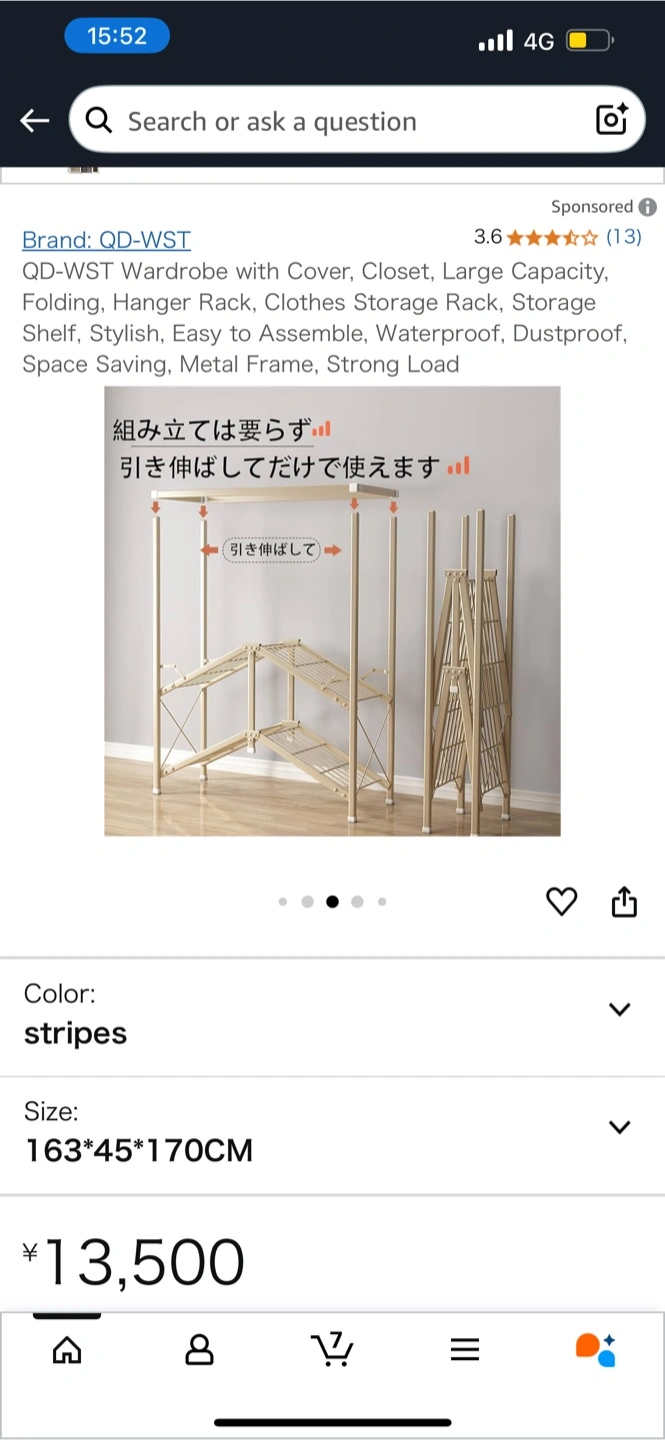
Task: Open the shopping cart with 7 items
Action: click(332, 1349)
